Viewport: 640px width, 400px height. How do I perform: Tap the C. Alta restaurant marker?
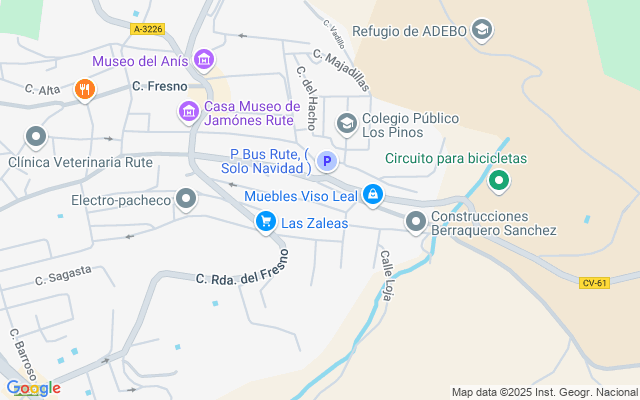click(85, 89)
